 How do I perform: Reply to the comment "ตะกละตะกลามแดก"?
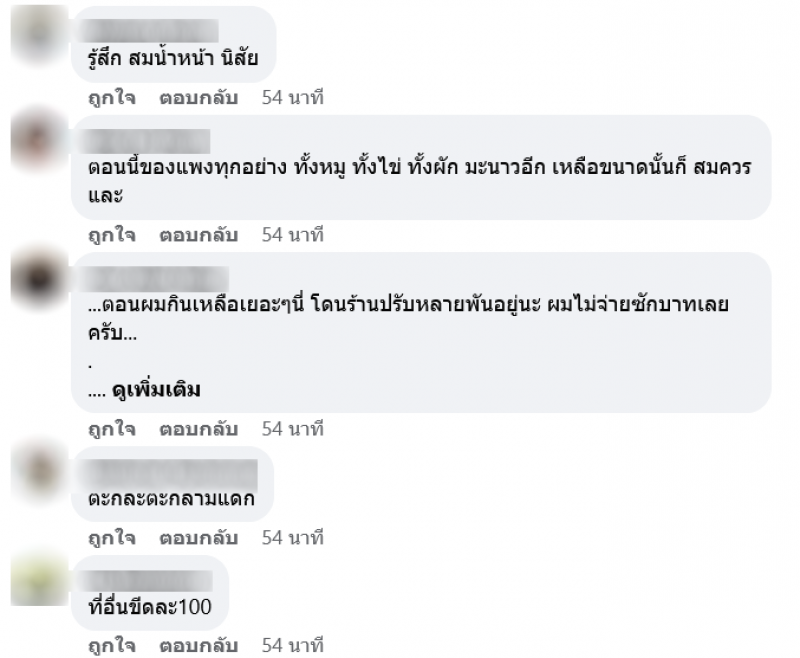click(x=198, y=538)
